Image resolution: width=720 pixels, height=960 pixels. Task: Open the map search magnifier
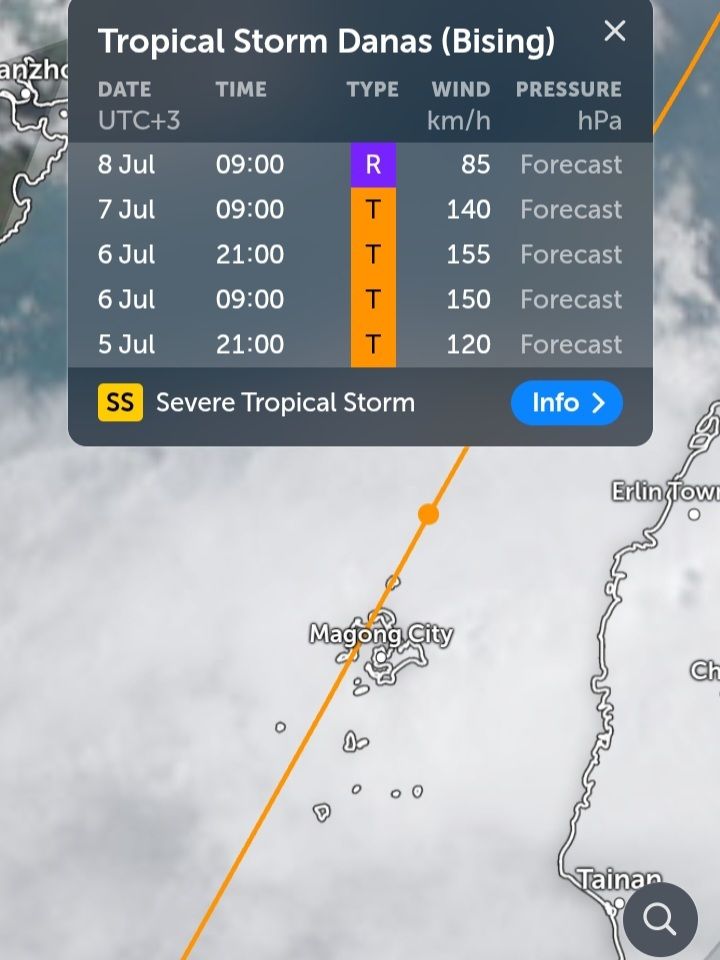(x=660, y=920)
